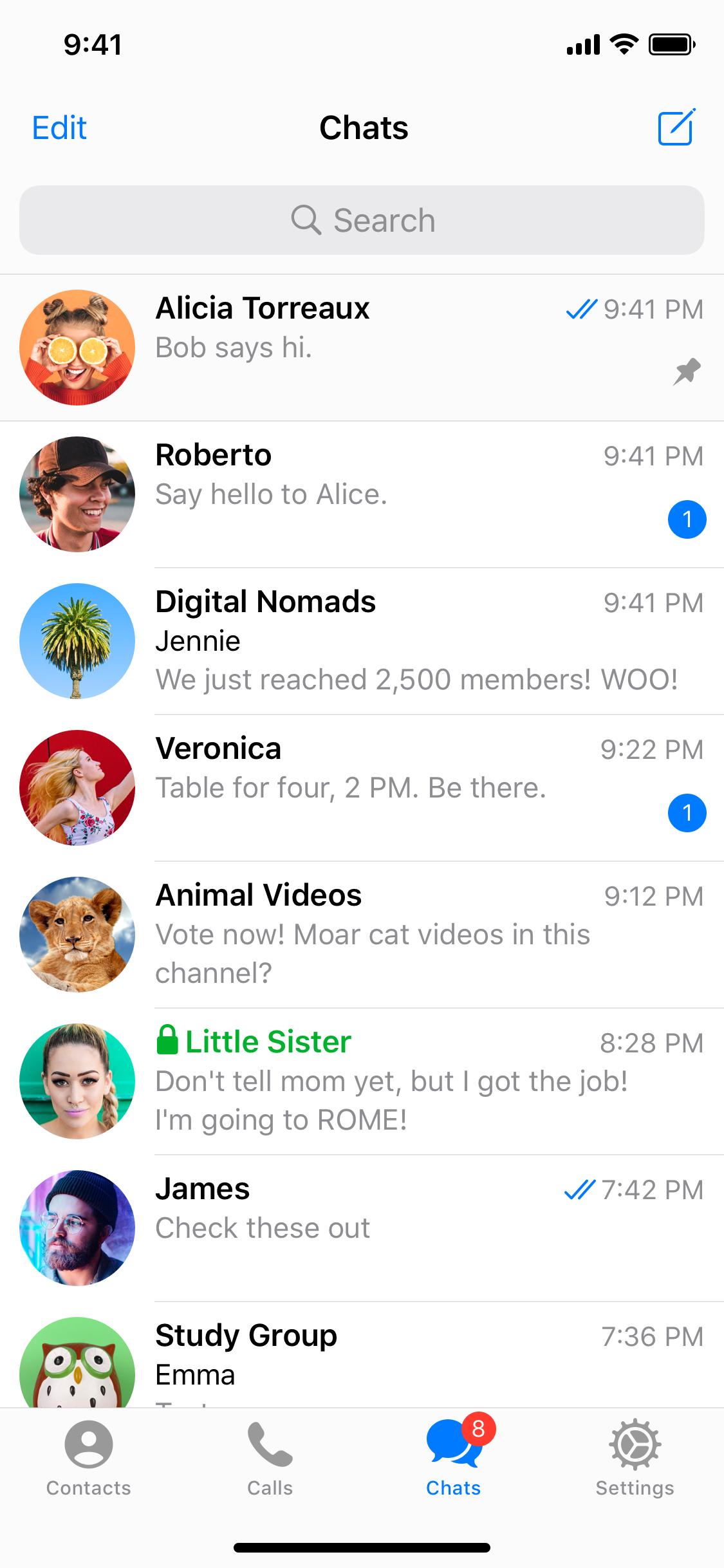Open Roberto's profile picture

(77, 494)
